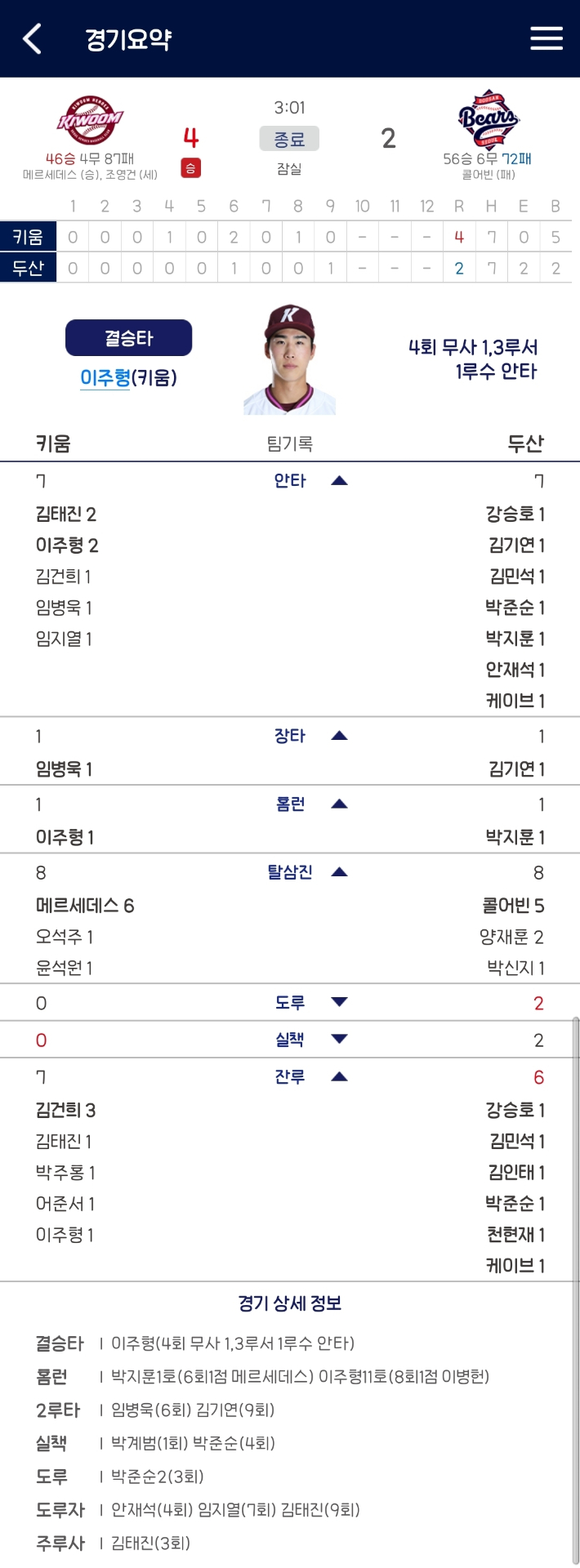Collapse the 탈삼진 section

(339, 872)
